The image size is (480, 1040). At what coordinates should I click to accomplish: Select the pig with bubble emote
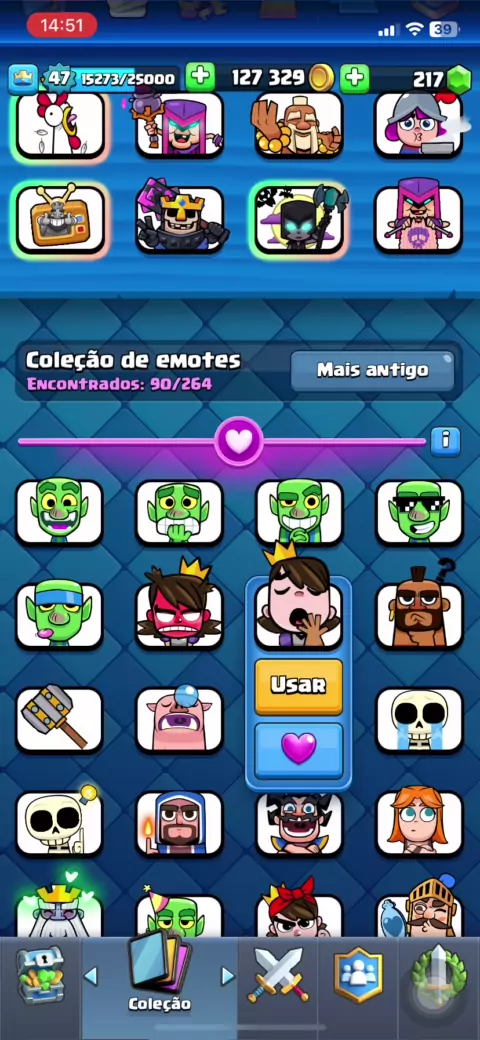click(x=179, y=721)
